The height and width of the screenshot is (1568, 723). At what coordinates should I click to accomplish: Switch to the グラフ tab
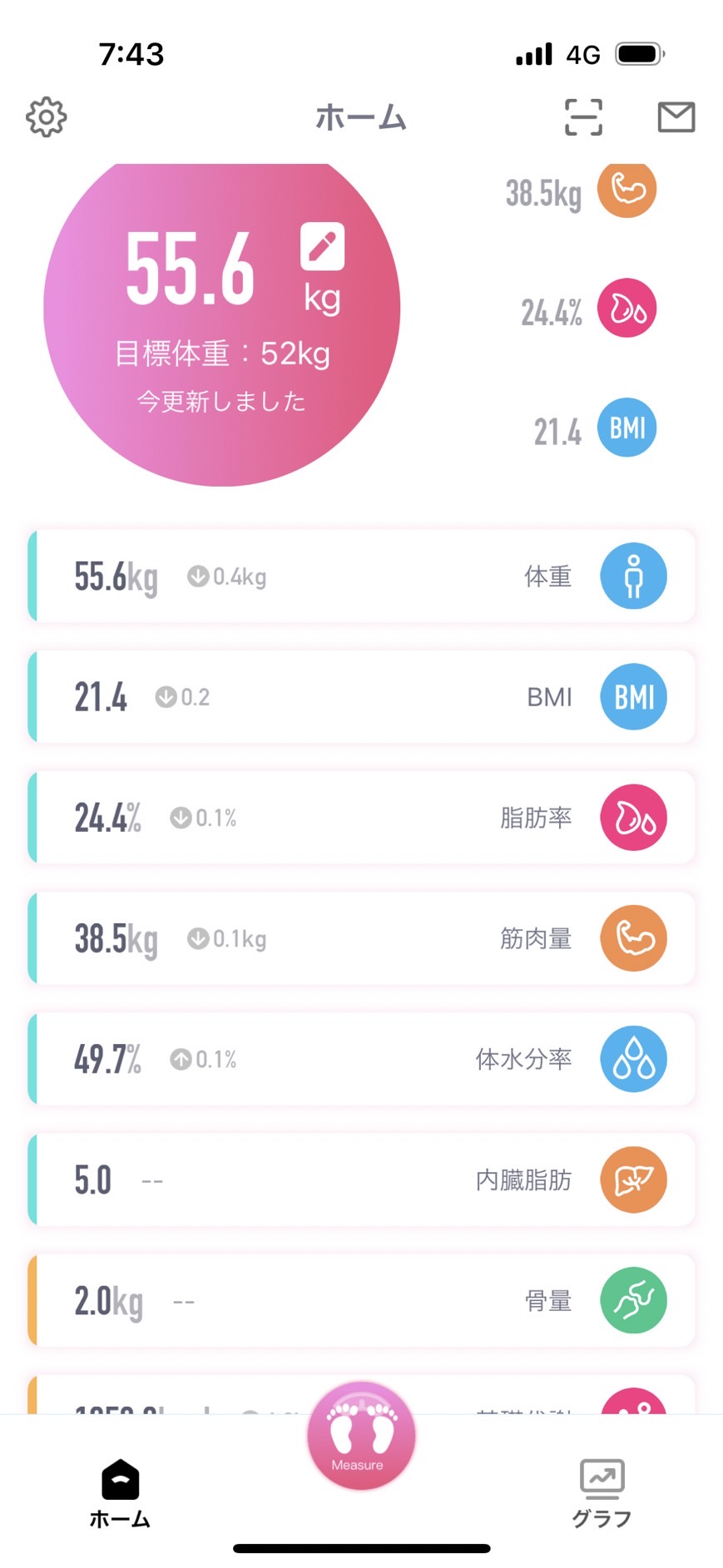coord(602,1495)
